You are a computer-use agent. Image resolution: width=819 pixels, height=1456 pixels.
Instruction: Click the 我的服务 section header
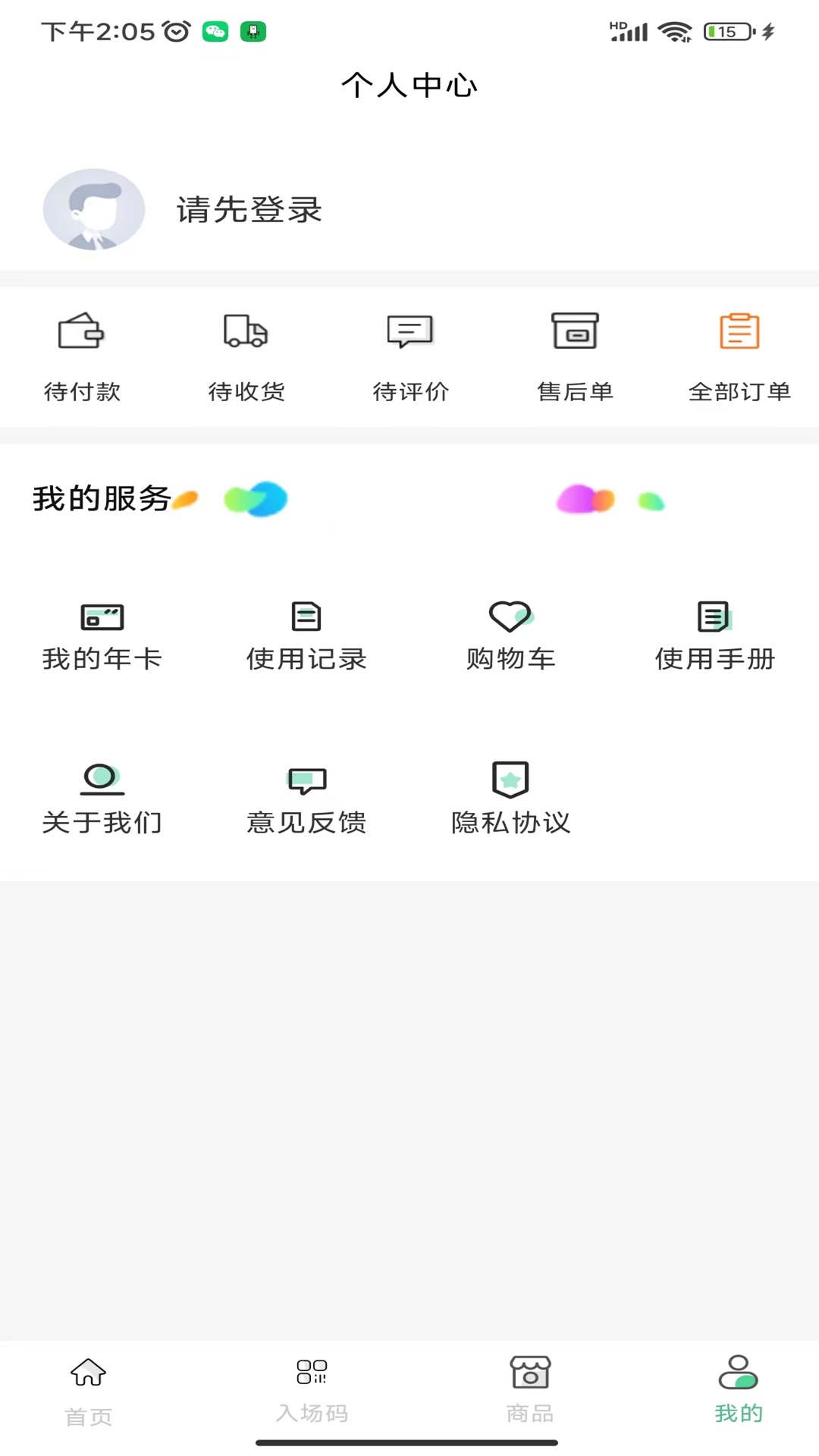[x=99, y=498]
